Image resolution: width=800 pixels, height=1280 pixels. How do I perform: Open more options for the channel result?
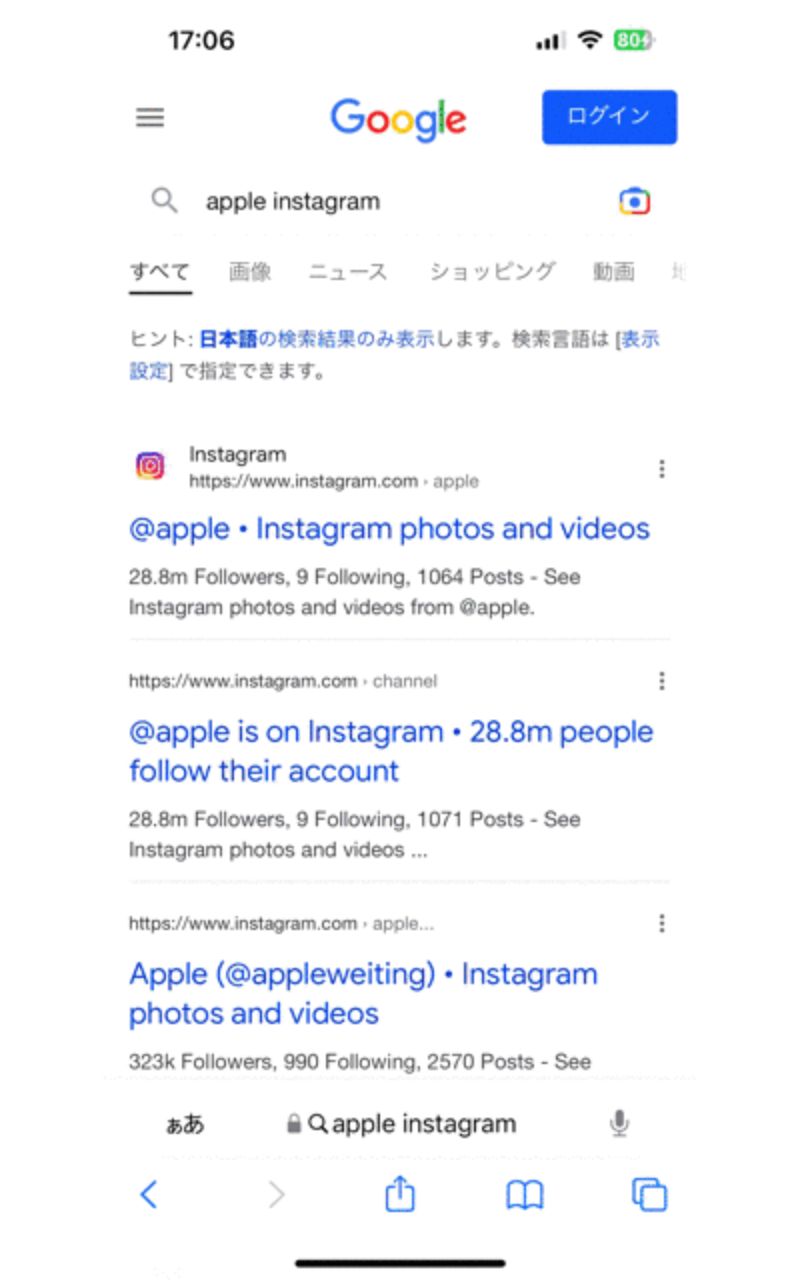[x=661, y=681]
